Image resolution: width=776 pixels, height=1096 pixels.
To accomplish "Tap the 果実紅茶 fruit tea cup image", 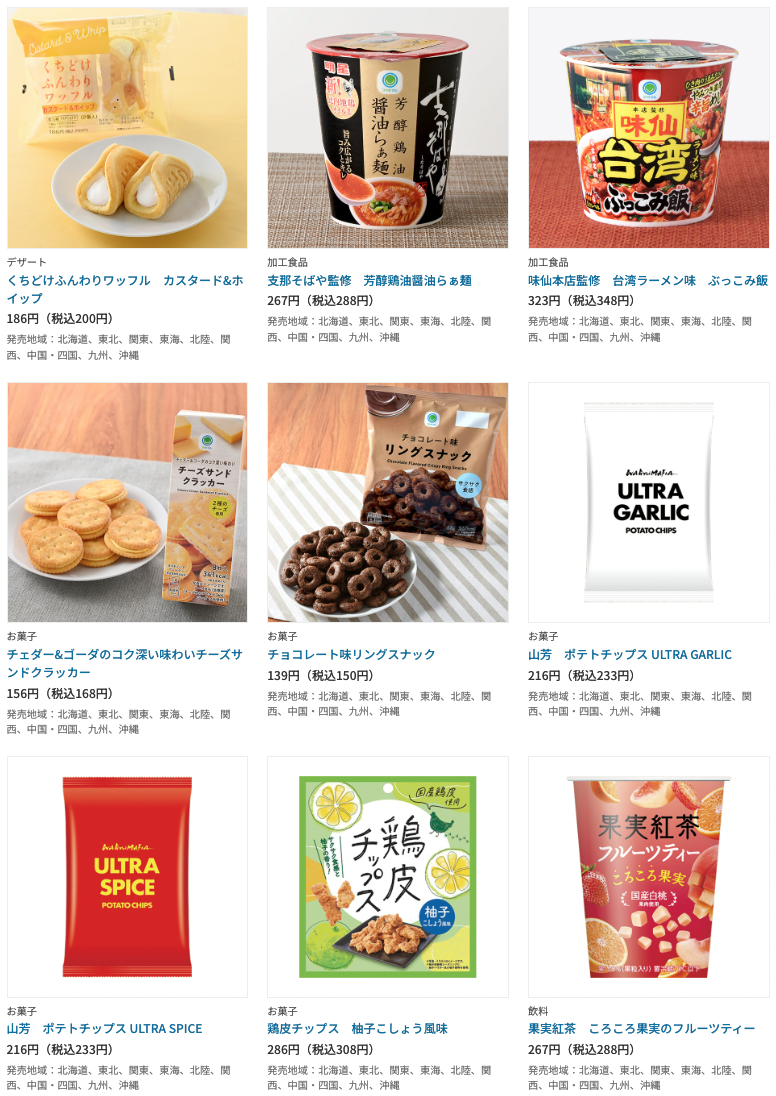I will pyautogui.click(x=648, y=876).
